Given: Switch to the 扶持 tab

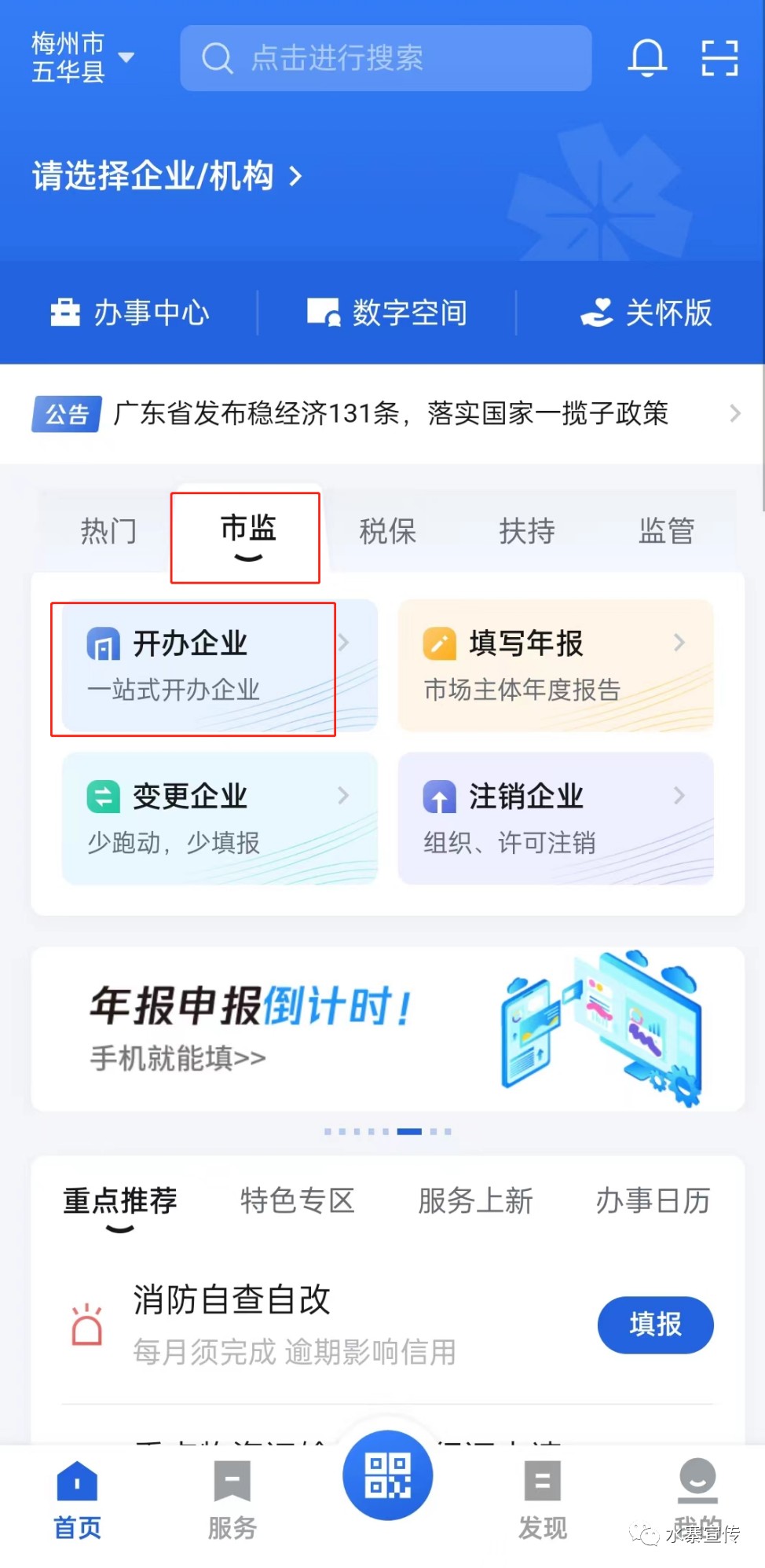Looking at the screenshot, I should pos(527,531).
